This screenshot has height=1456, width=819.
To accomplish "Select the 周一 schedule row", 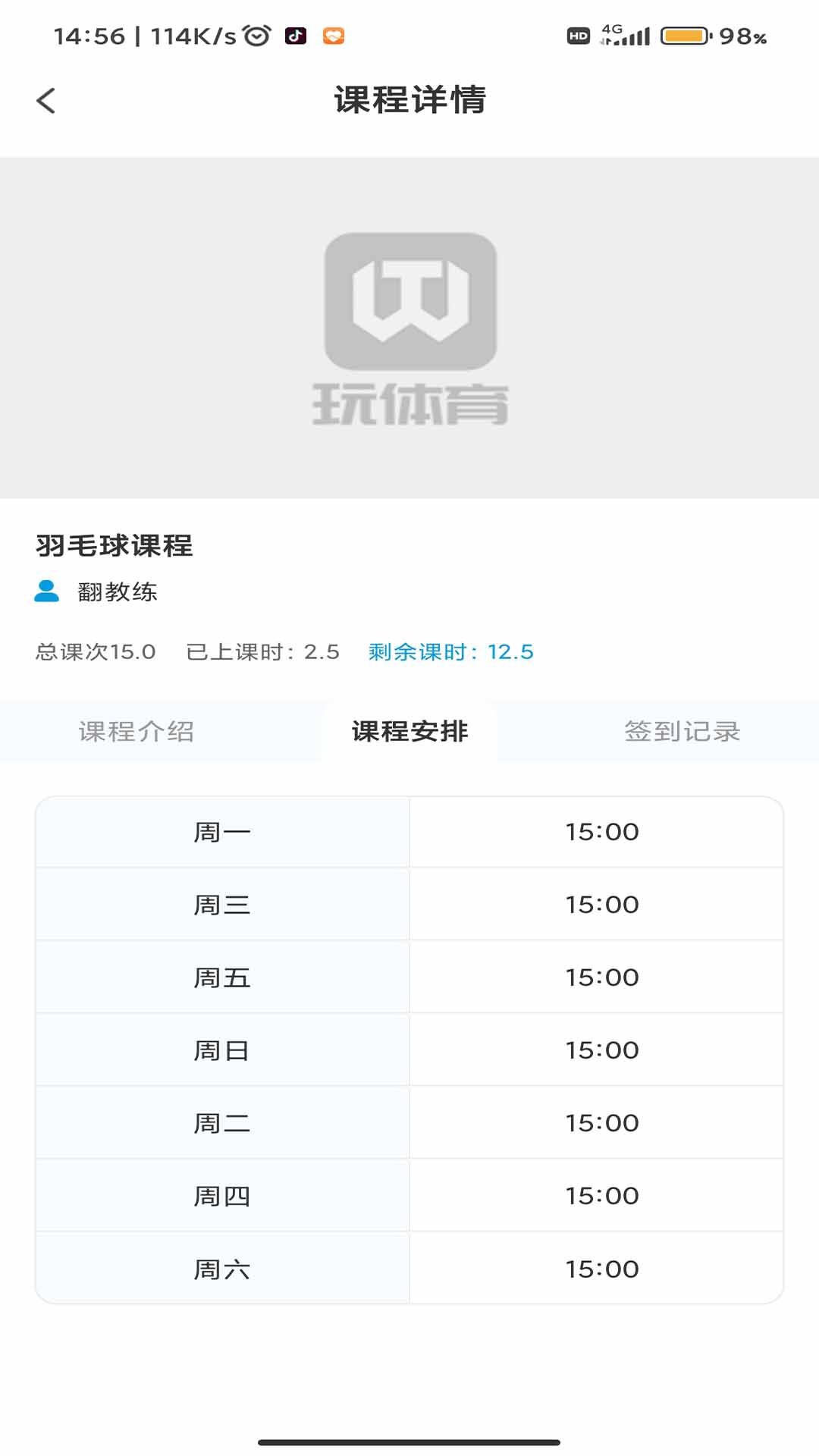I will [222, 831].
